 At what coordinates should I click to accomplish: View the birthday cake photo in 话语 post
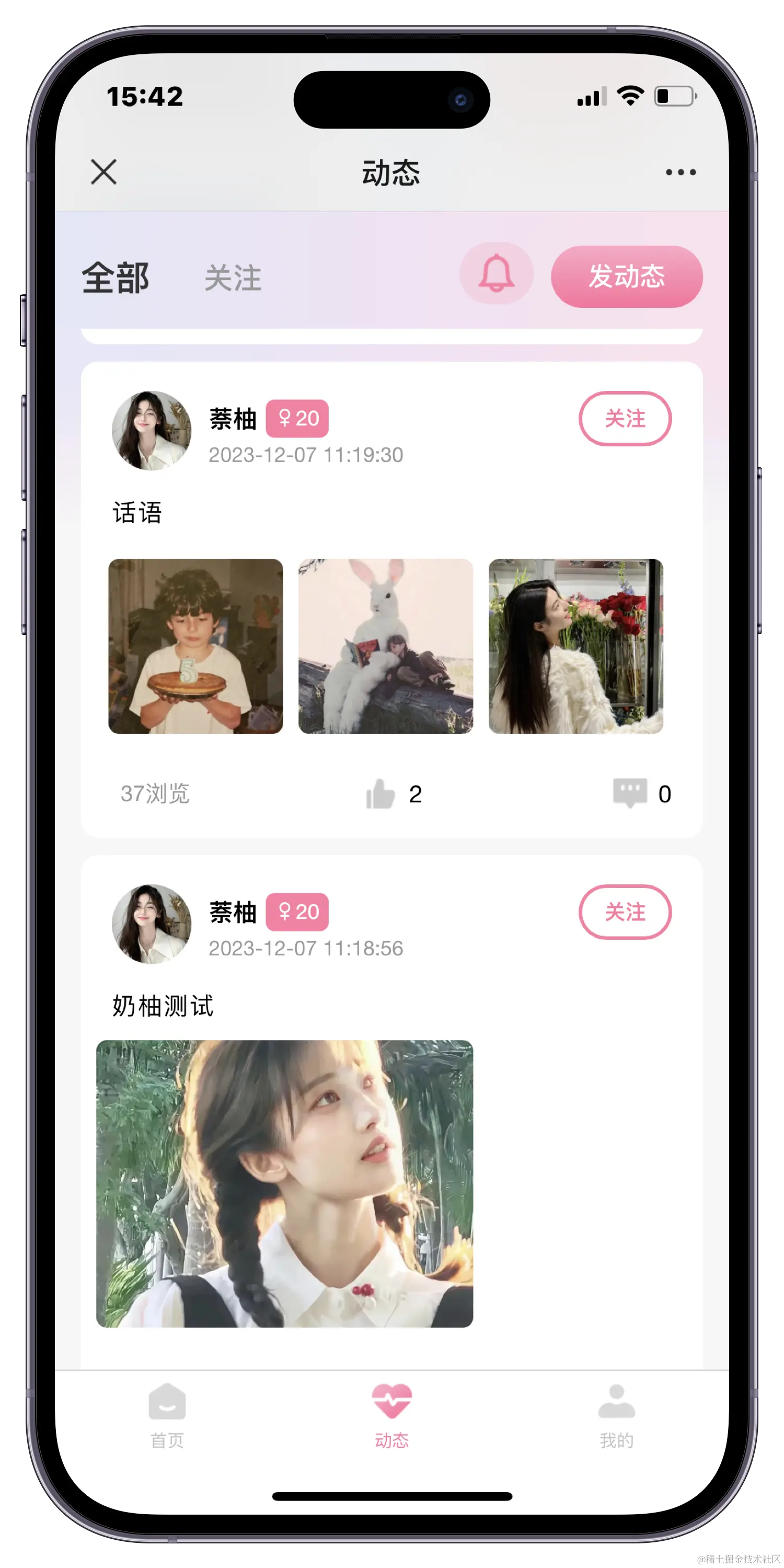tap(195, 646)
